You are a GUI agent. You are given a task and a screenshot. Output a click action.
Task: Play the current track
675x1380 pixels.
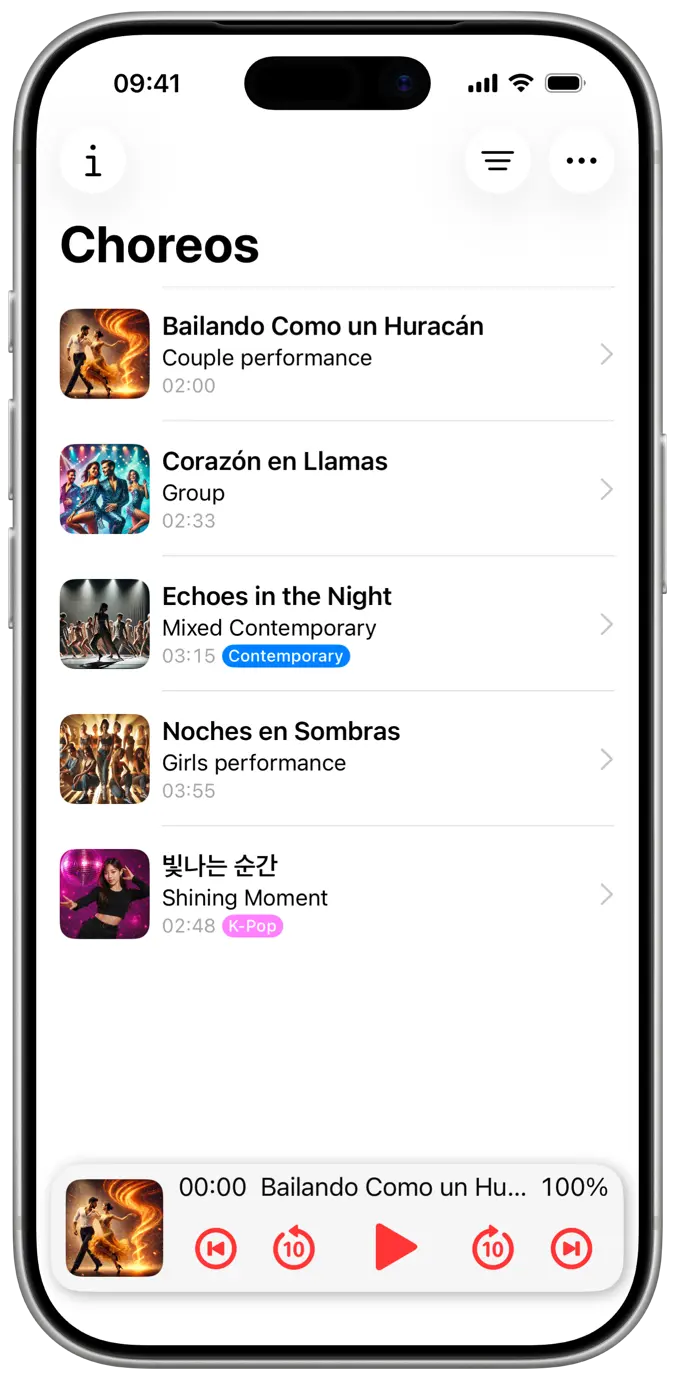396,1247
